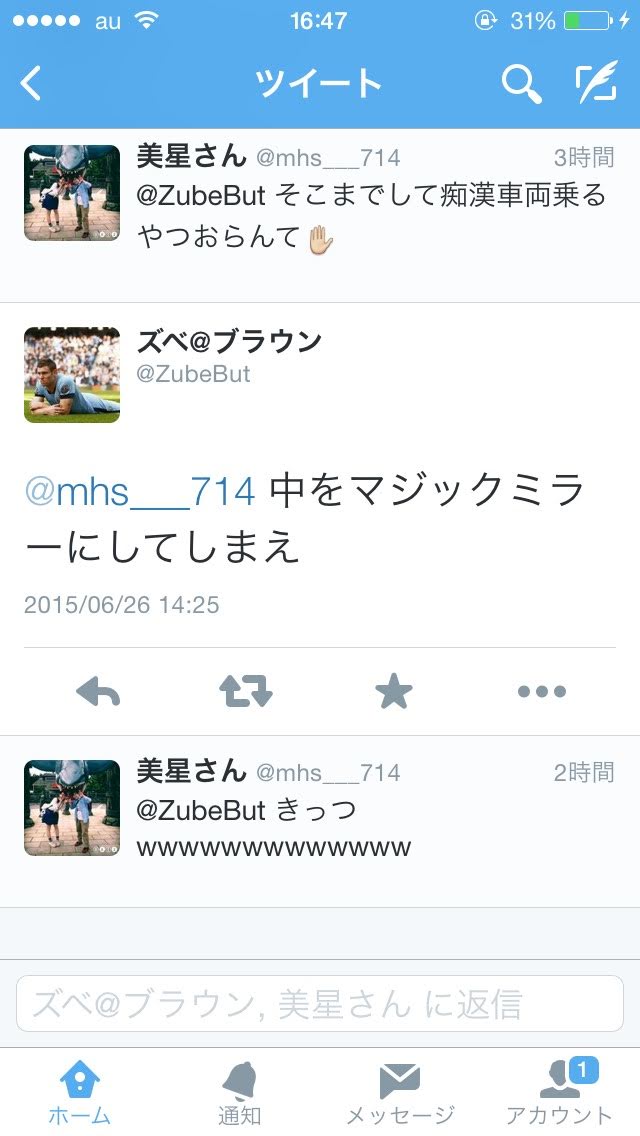Open the メッセージ tab
Screen dimensions: 640x1136
point(400,1094)
